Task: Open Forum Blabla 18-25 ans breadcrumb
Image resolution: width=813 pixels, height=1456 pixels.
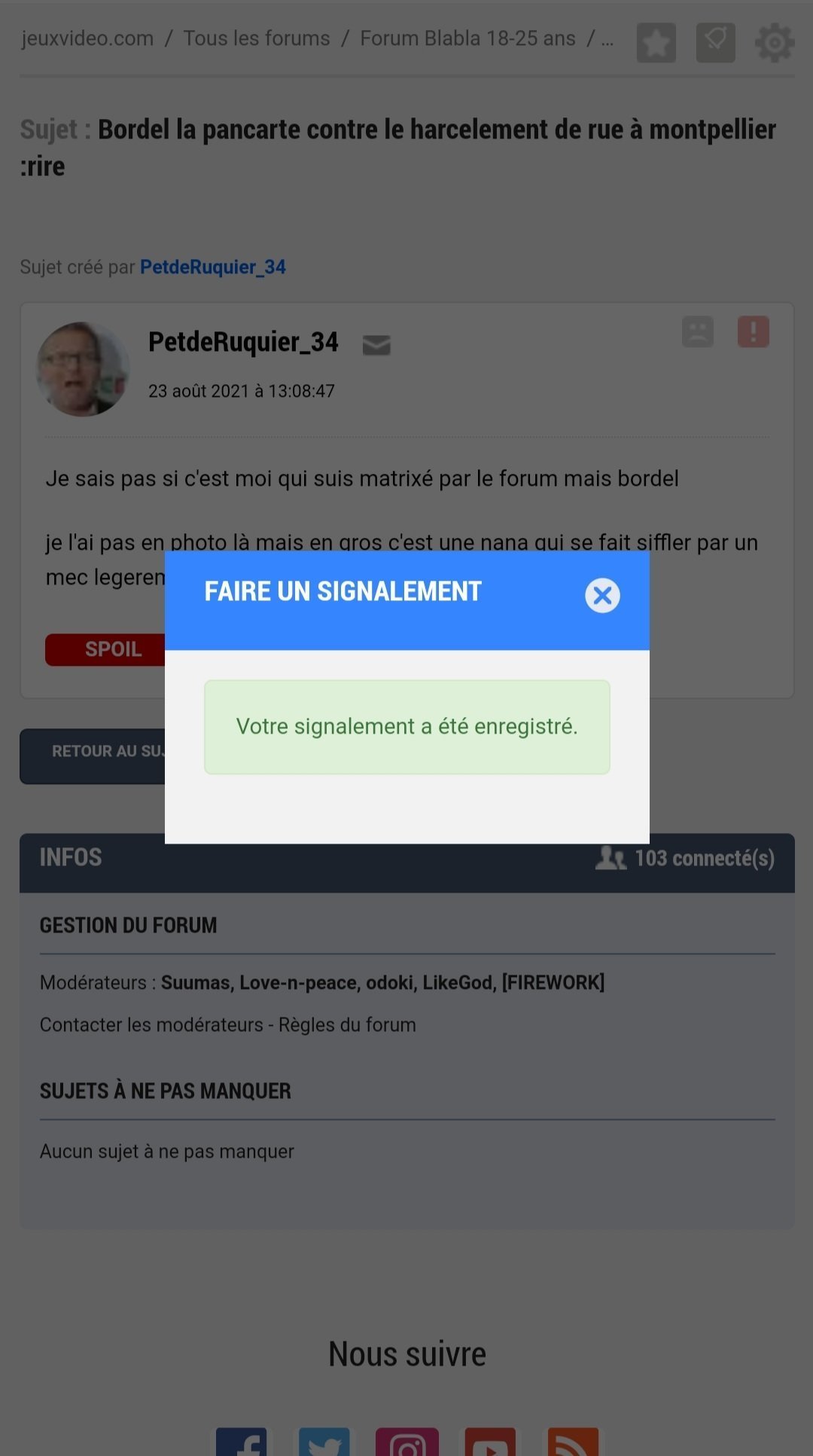Action: click(467, 38)
